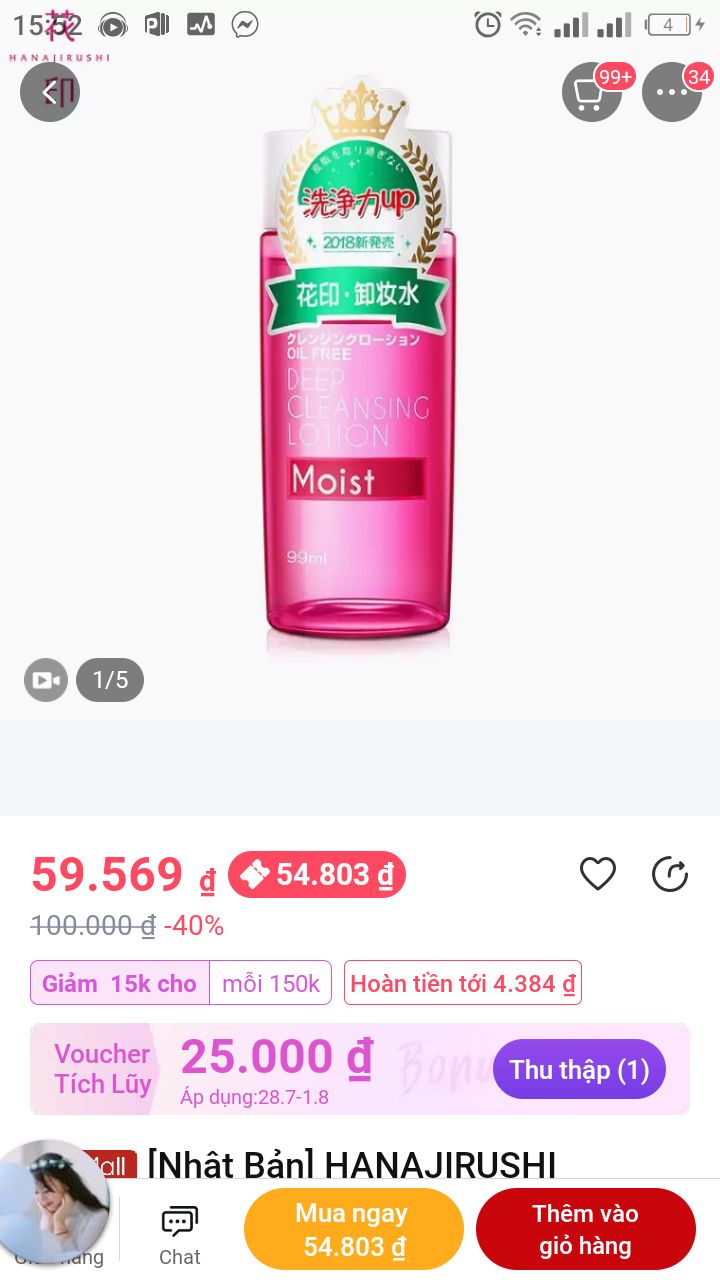Tap the 54.803 đ voucher price badge
This screenshot has height=1280, width=720.
317,875
